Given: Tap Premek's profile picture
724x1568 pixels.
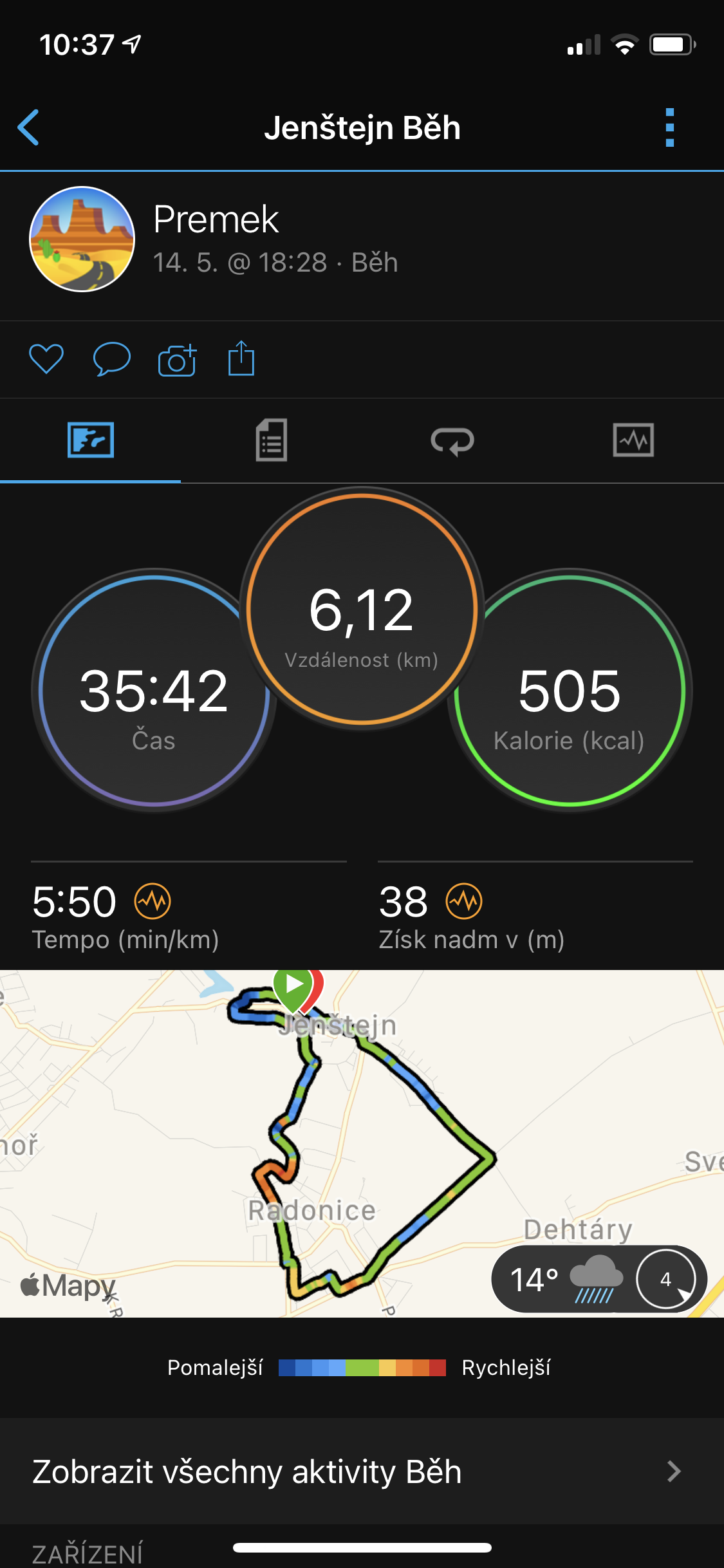Looking at the screenshot, I should pyautogui.click(x=82, y=239).
